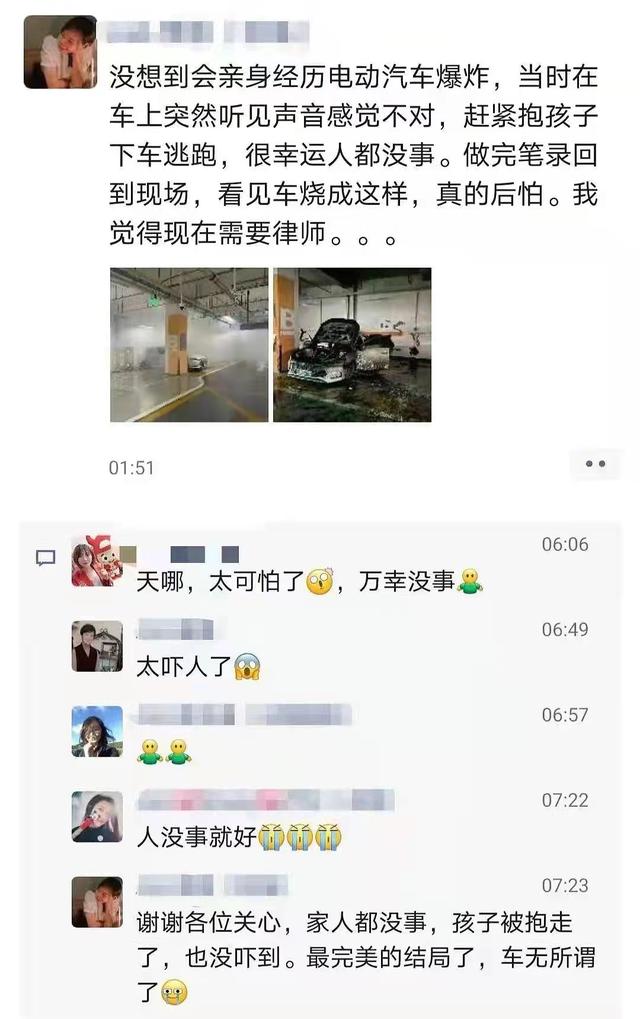Viewport: 640px width, 1019px height.
Task: Open the post author's profile avatar
Action: click(60, 53)
